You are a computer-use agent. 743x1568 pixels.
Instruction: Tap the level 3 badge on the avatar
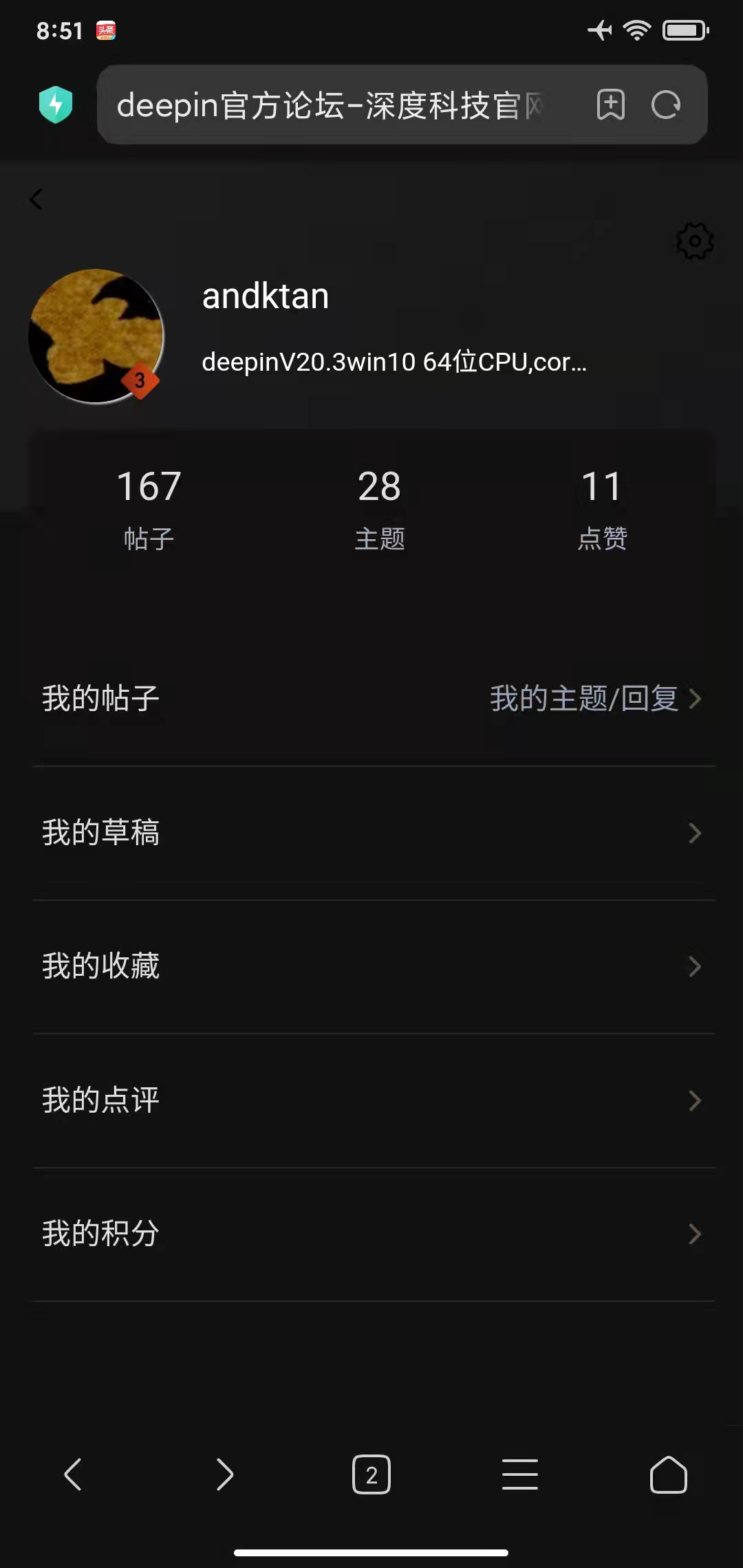(x=140, y=379)
